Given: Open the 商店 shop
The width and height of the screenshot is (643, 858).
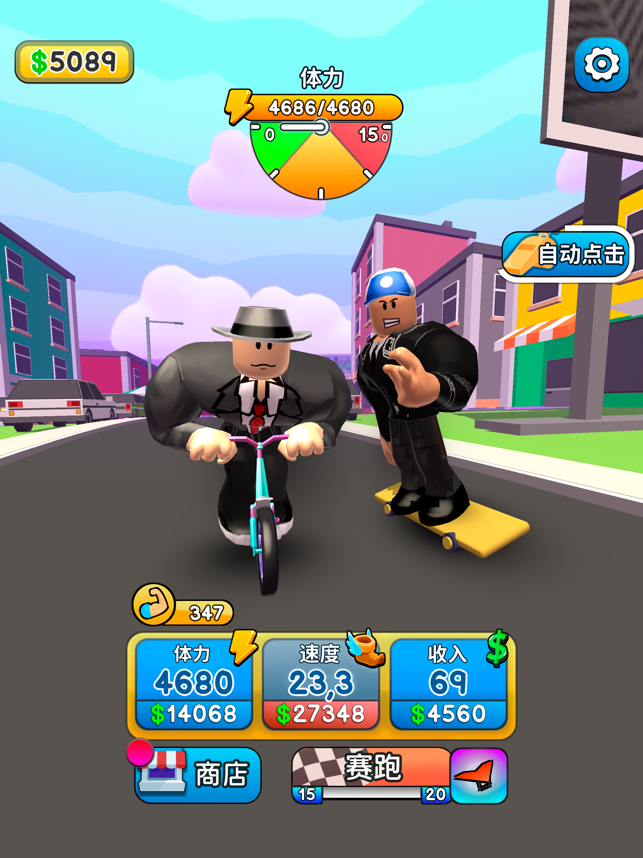Looking at the screenshot, I should coord(198,775).
